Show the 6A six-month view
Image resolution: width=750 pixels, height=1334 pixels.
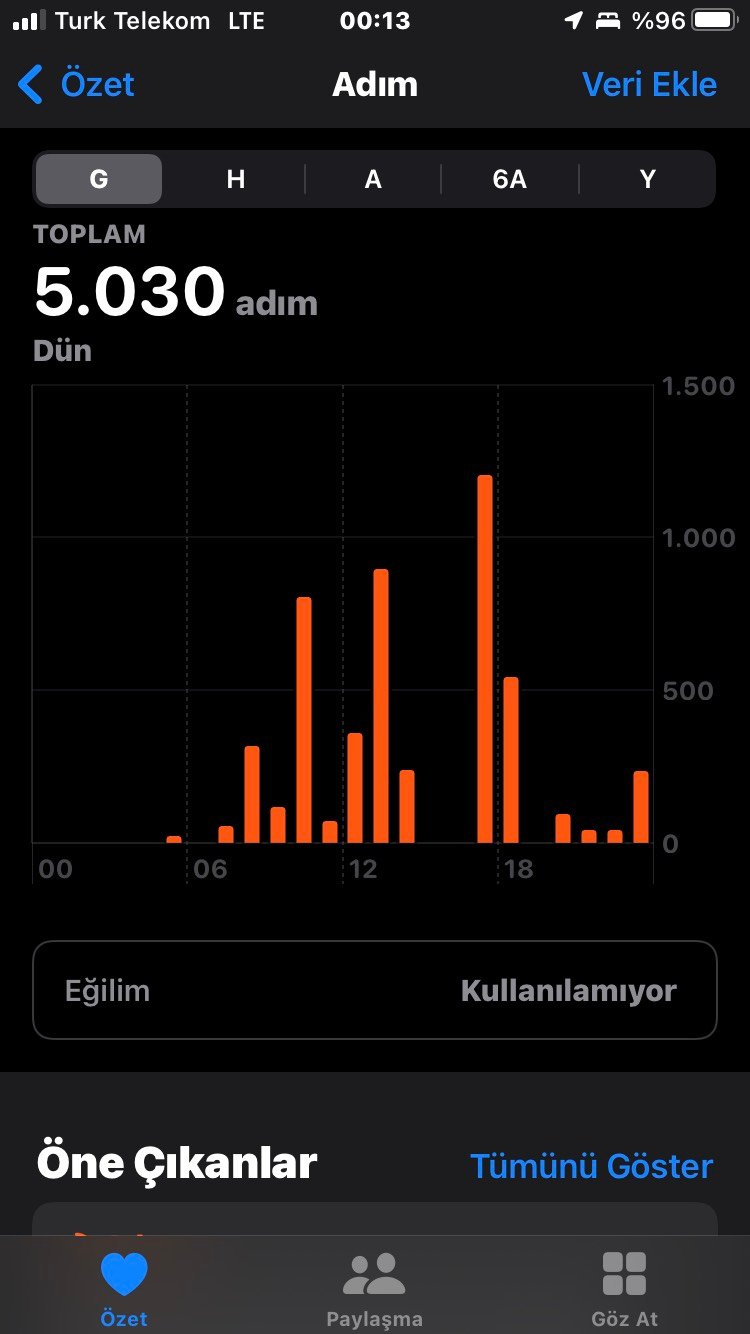(509, 179)
